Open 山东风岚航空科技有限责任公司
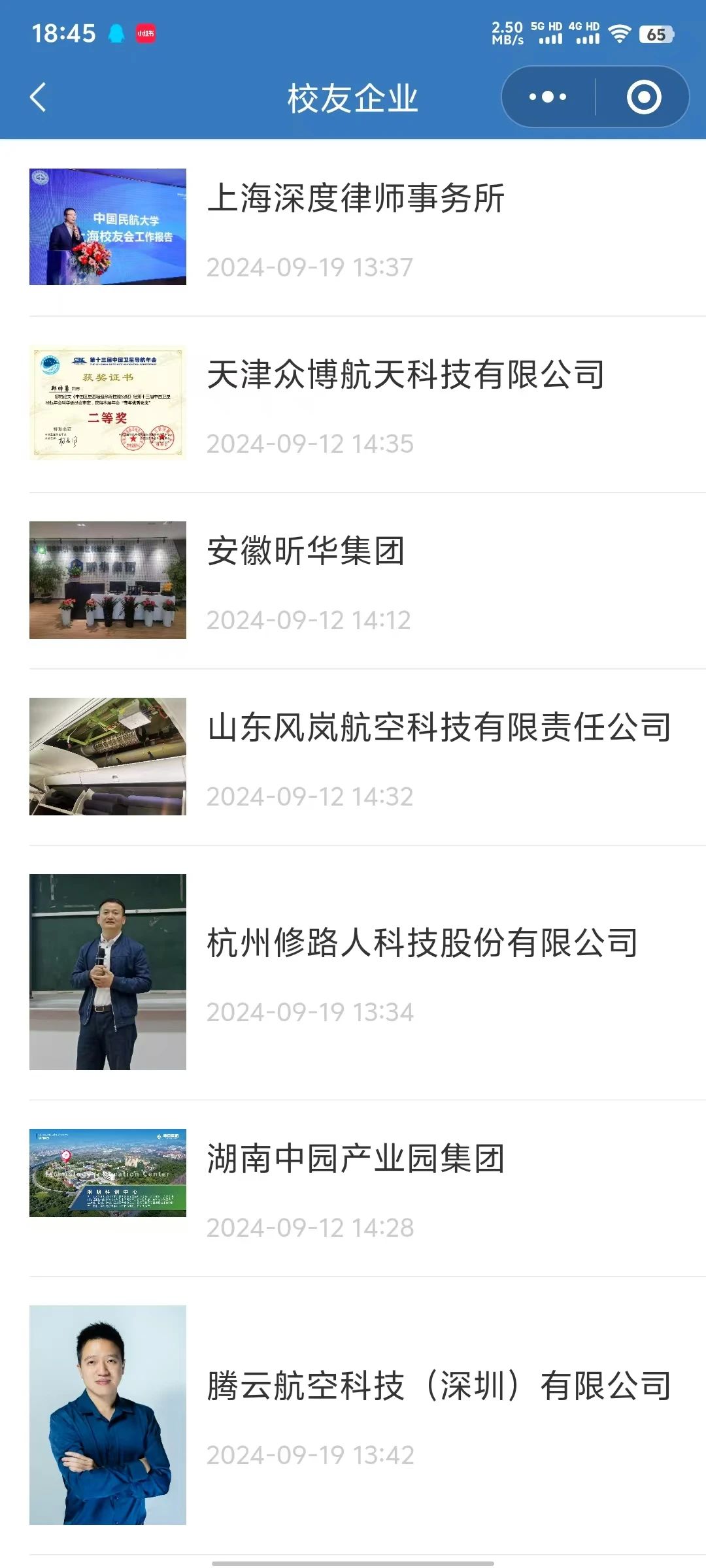 pos(439,728)
